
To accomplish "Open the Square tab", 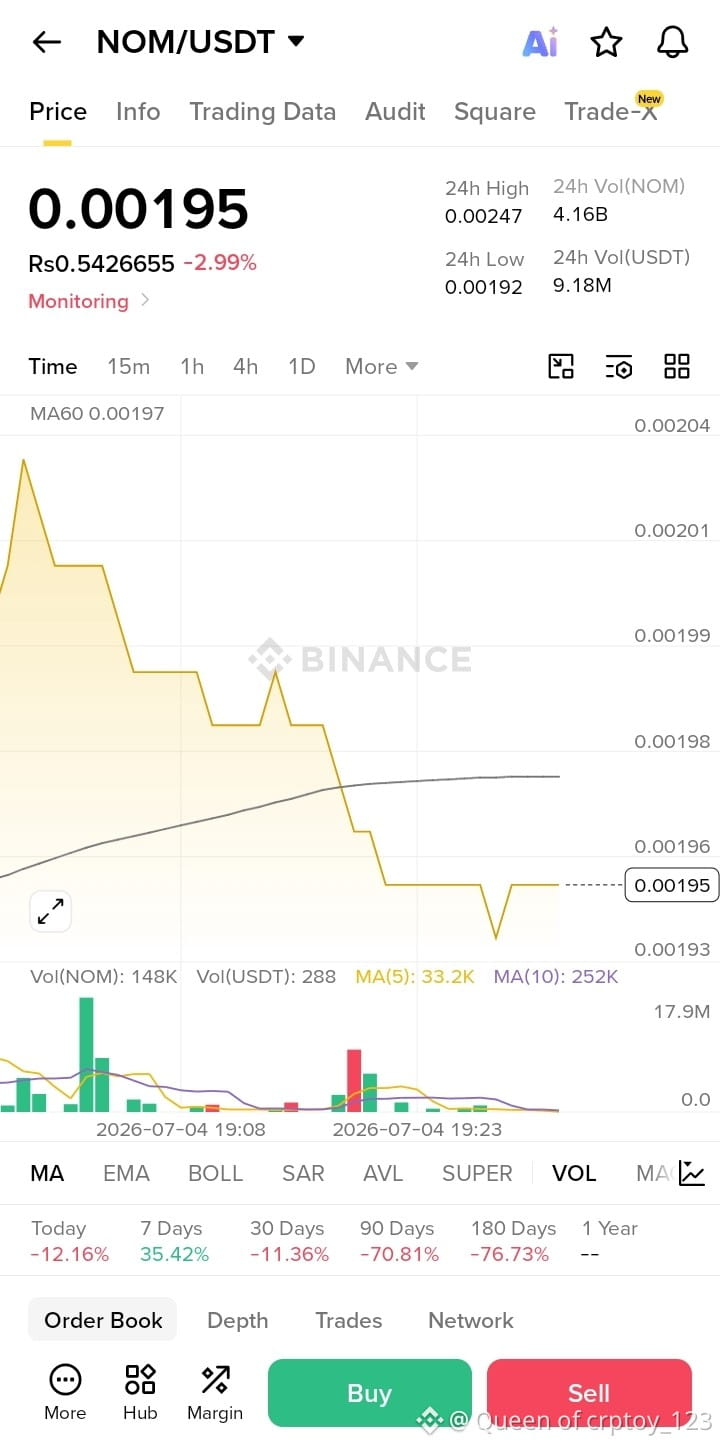I will [x=494, y=111].
